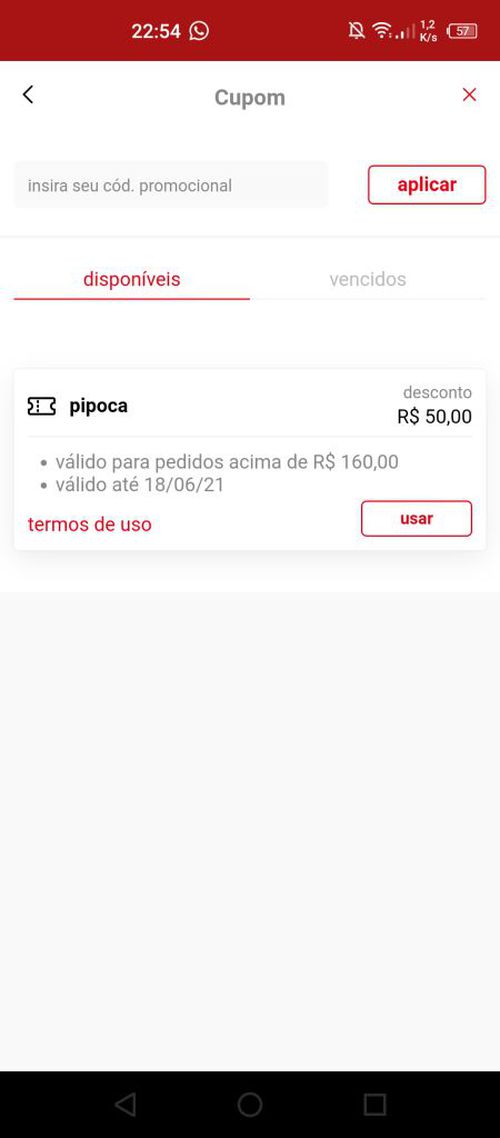500x1138 pixels.
Task: Tap the system home button
Action: [x=250, y=1104]
